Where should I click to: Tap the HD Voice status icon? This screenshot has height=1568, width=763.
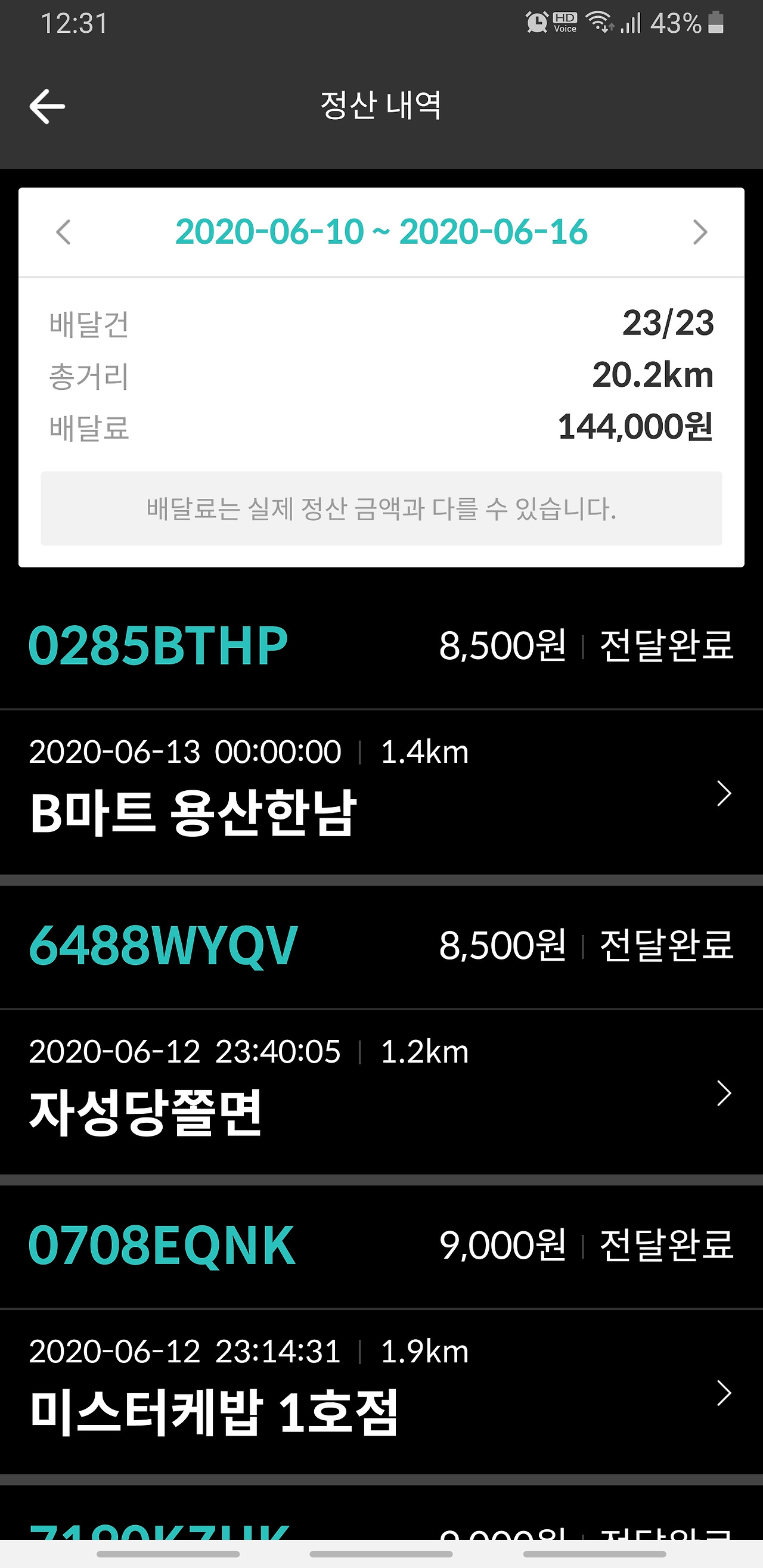(x=565, y=23)
